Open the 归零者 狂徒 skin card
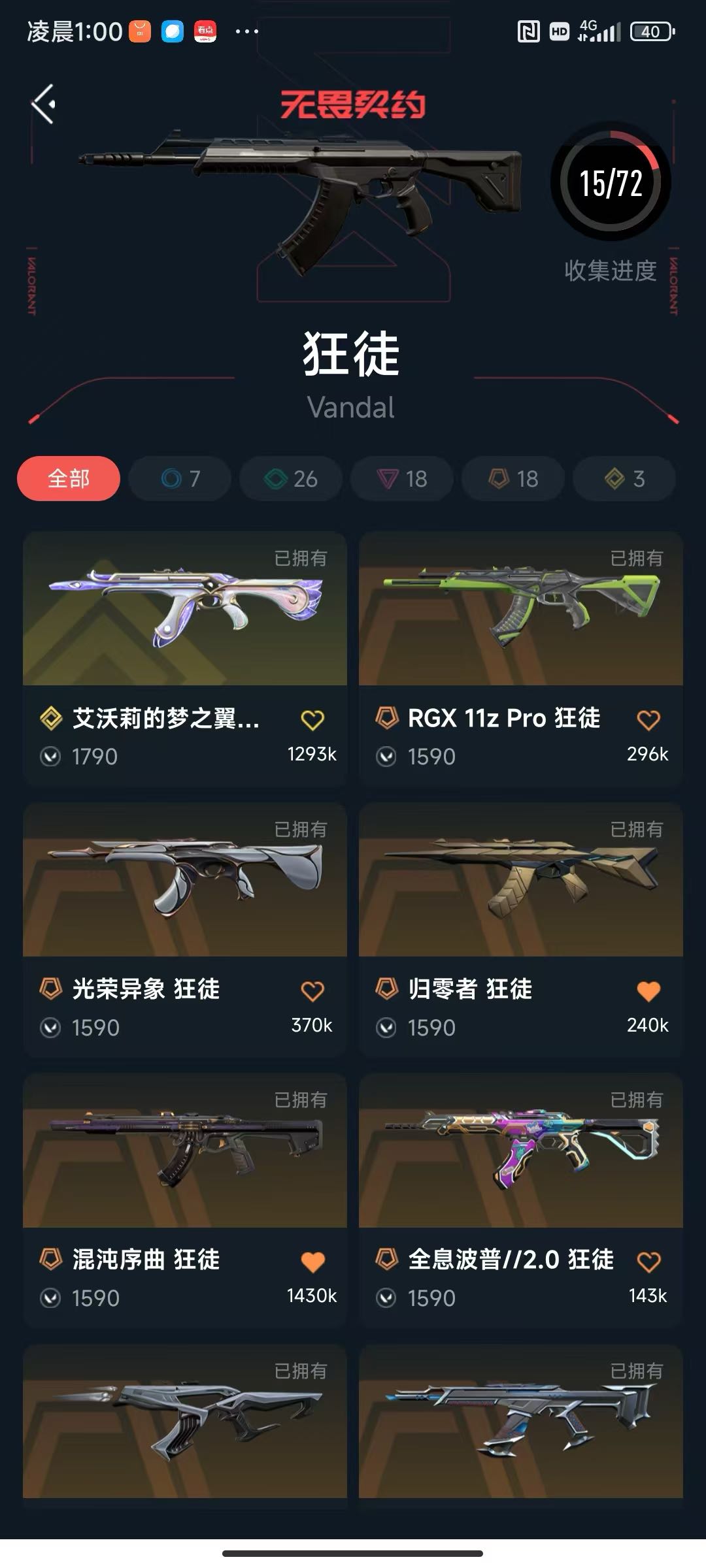This screenshot has height=1568, width=706. pos(520,880)
